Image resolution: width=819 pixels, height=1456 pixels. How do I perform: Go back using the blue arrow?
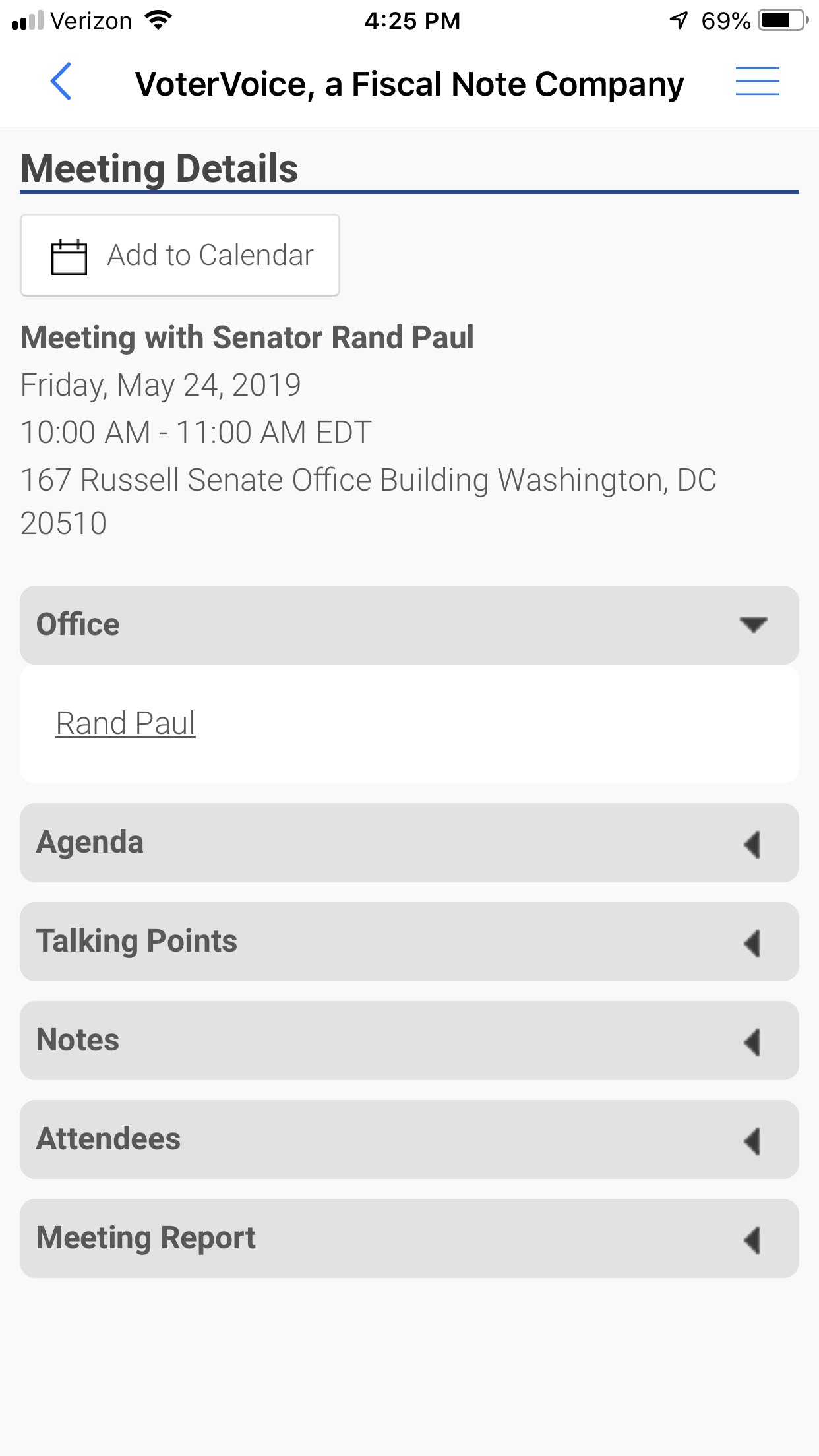(61, 82)
